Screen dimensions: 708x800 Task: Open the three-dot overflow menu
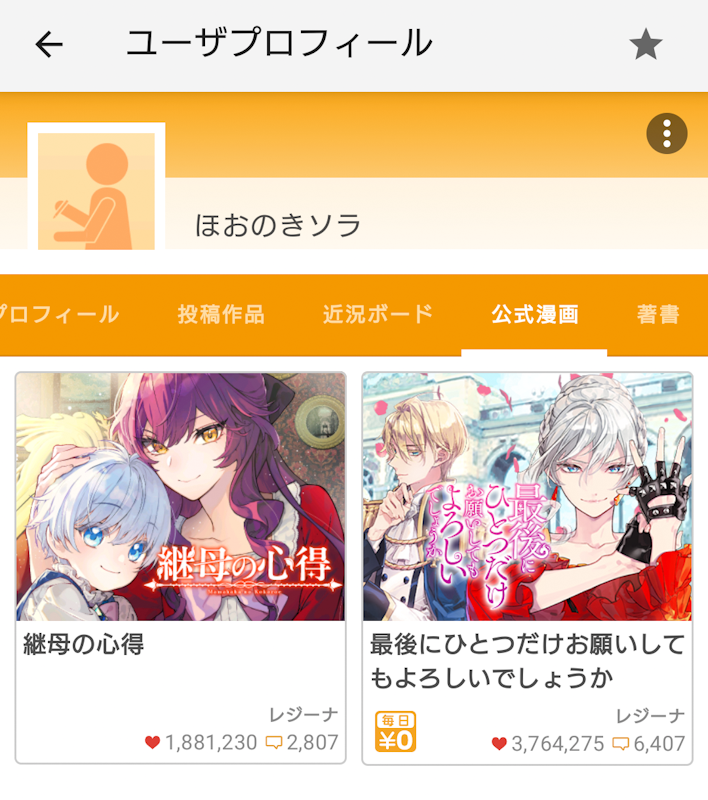coord(667,133)
